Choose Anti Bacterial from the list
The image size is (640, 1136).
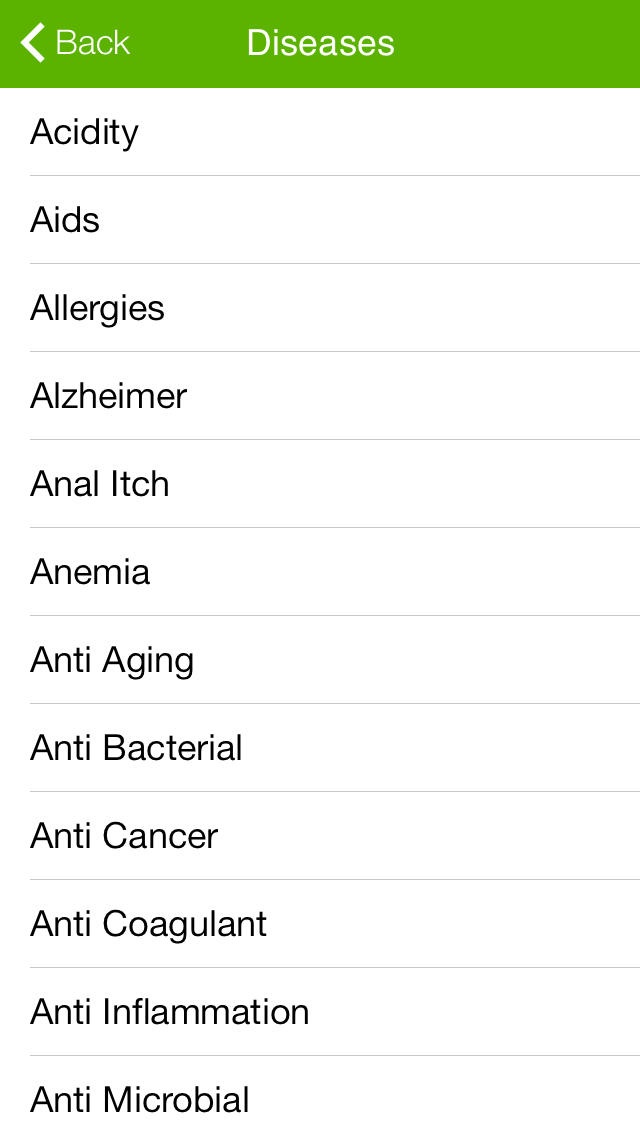point(320,748)
